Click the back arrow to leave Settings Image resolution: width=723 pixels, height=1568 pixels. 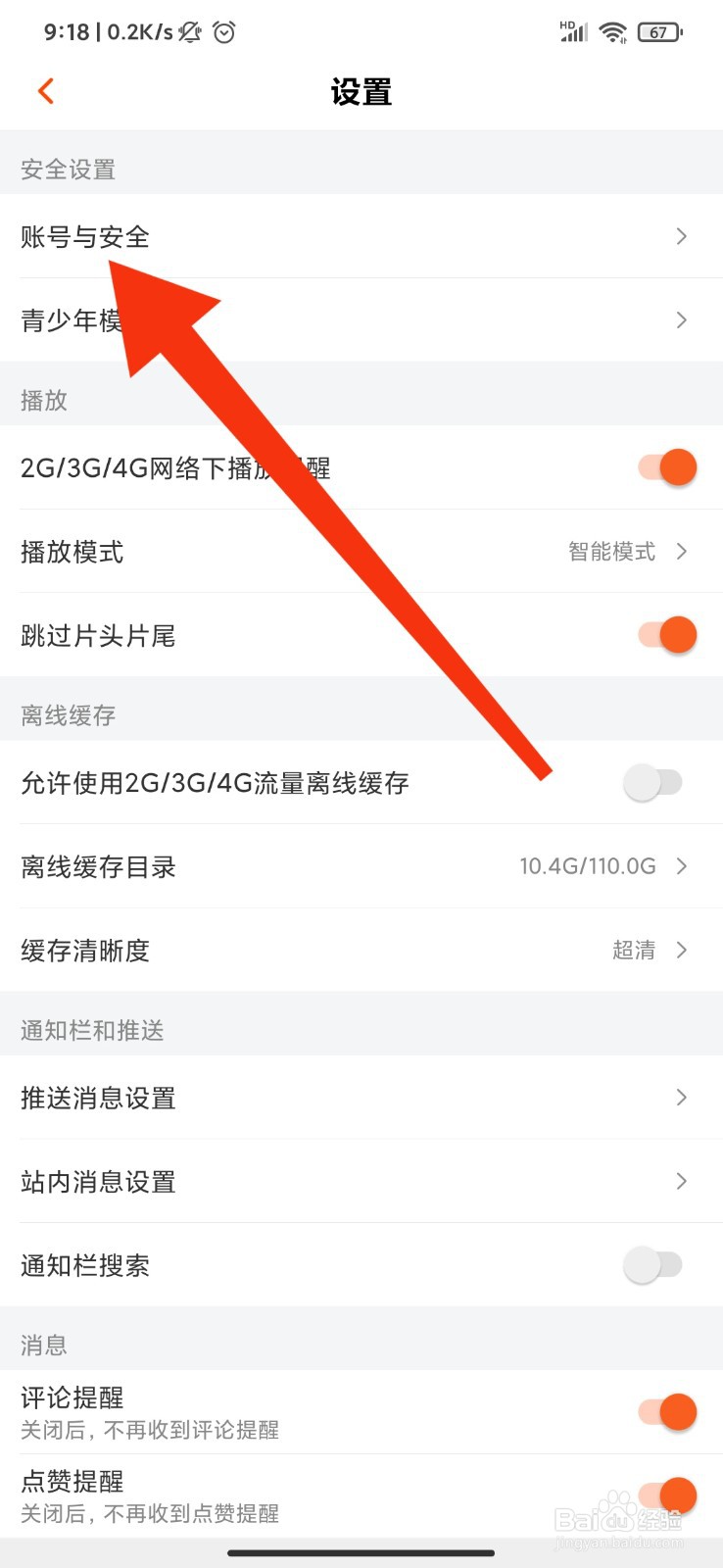pyautogui.click(x=45, y=90)
